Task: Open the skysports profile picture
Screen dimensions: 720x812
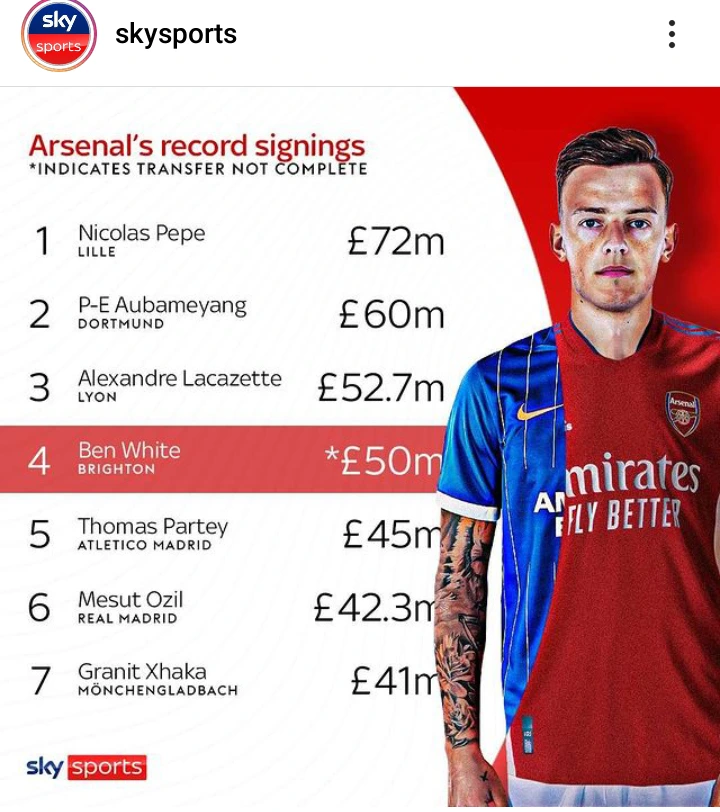Action: (x=58, y=35)
